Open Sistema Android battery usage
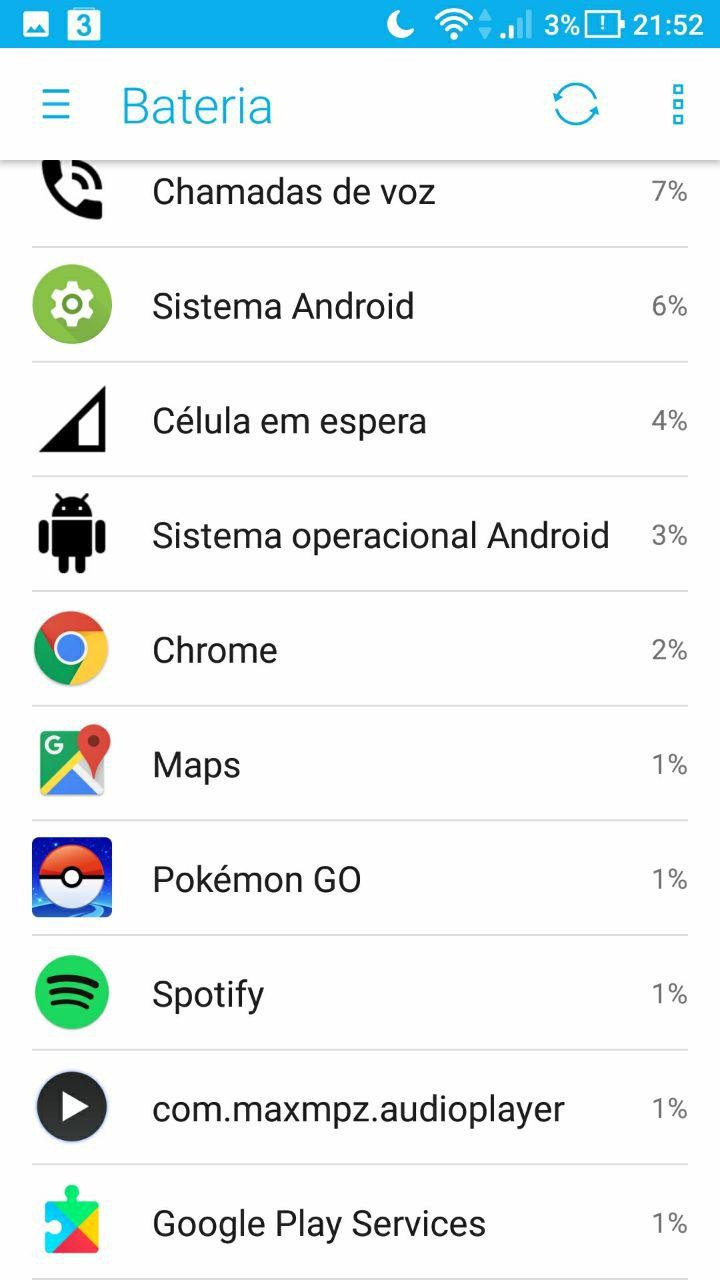720x1280 pixels. click(360, 305)
